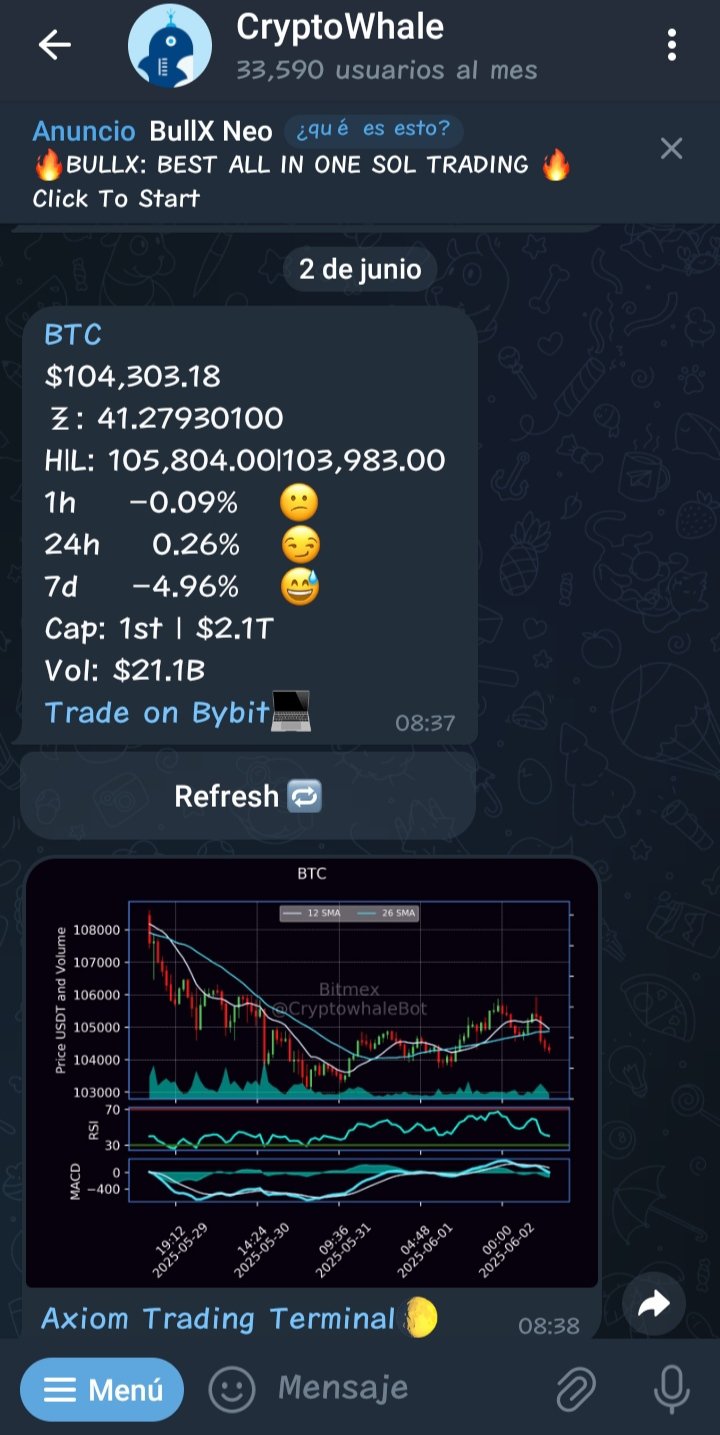Viewport: 720px width, 1435px height.
Task: Open the three-dot overflow menu
Action: [x=671, y=45]
